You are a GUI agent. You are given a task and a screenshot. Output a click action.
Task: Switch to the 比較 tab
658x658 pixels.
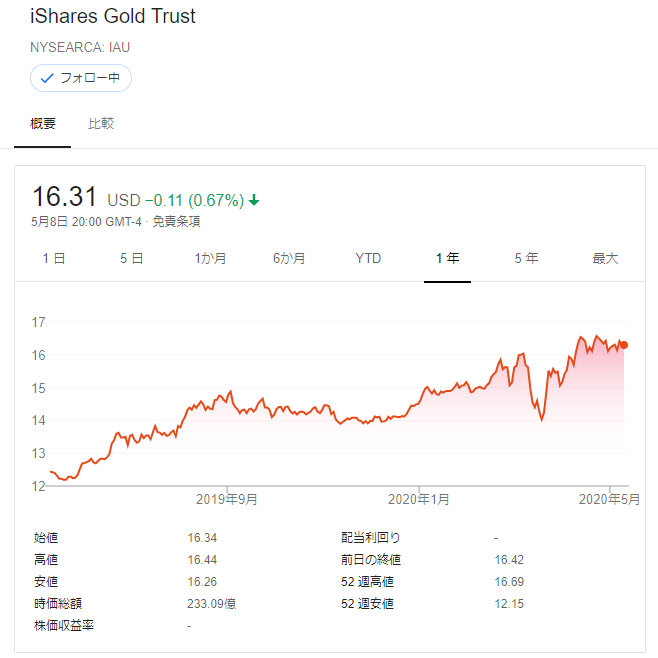101,124
